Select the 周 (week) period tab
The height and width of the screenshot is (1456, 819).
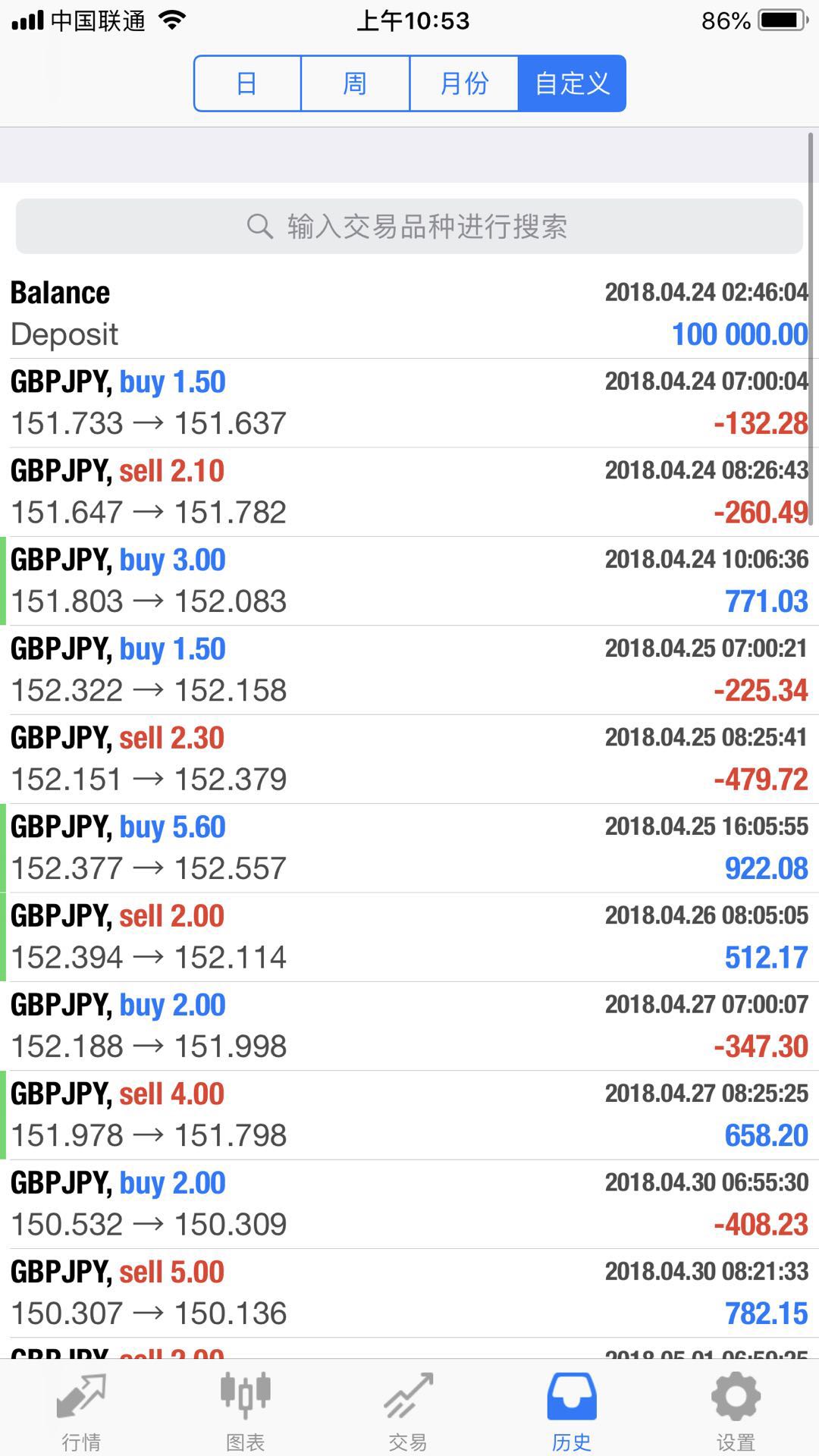355,83
